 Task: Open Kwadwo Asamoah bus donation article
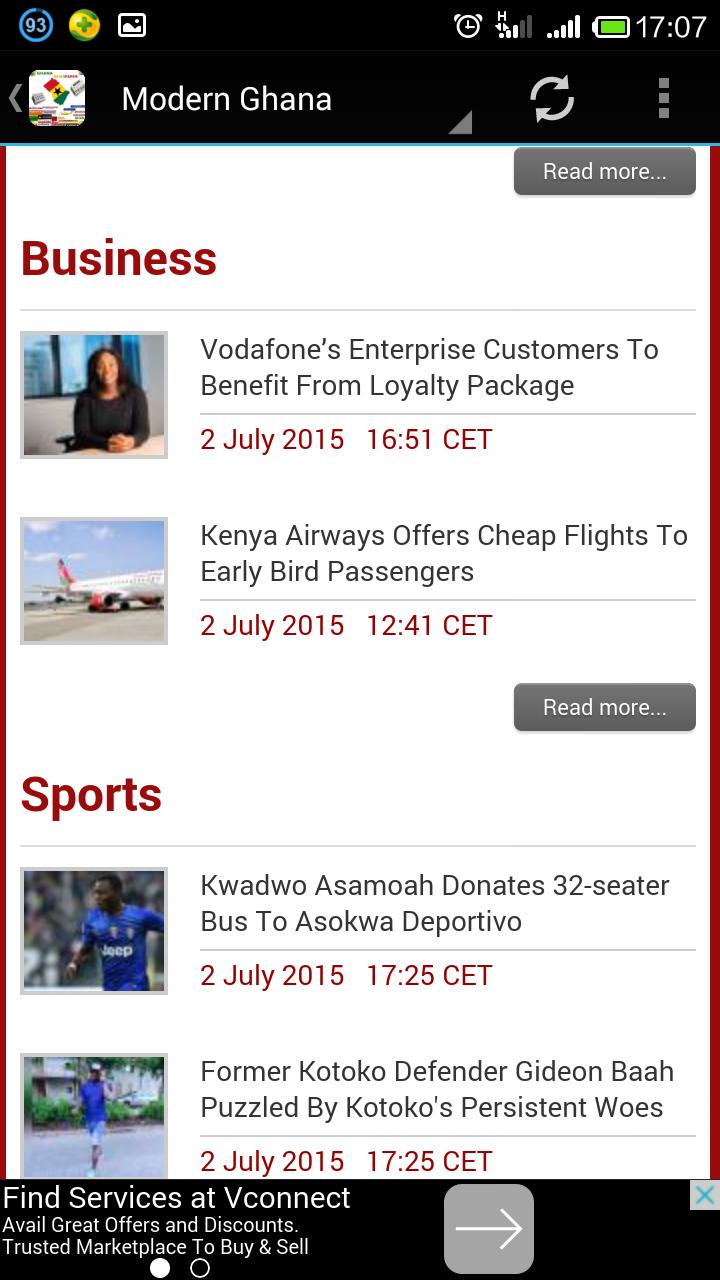pos(434,904)
